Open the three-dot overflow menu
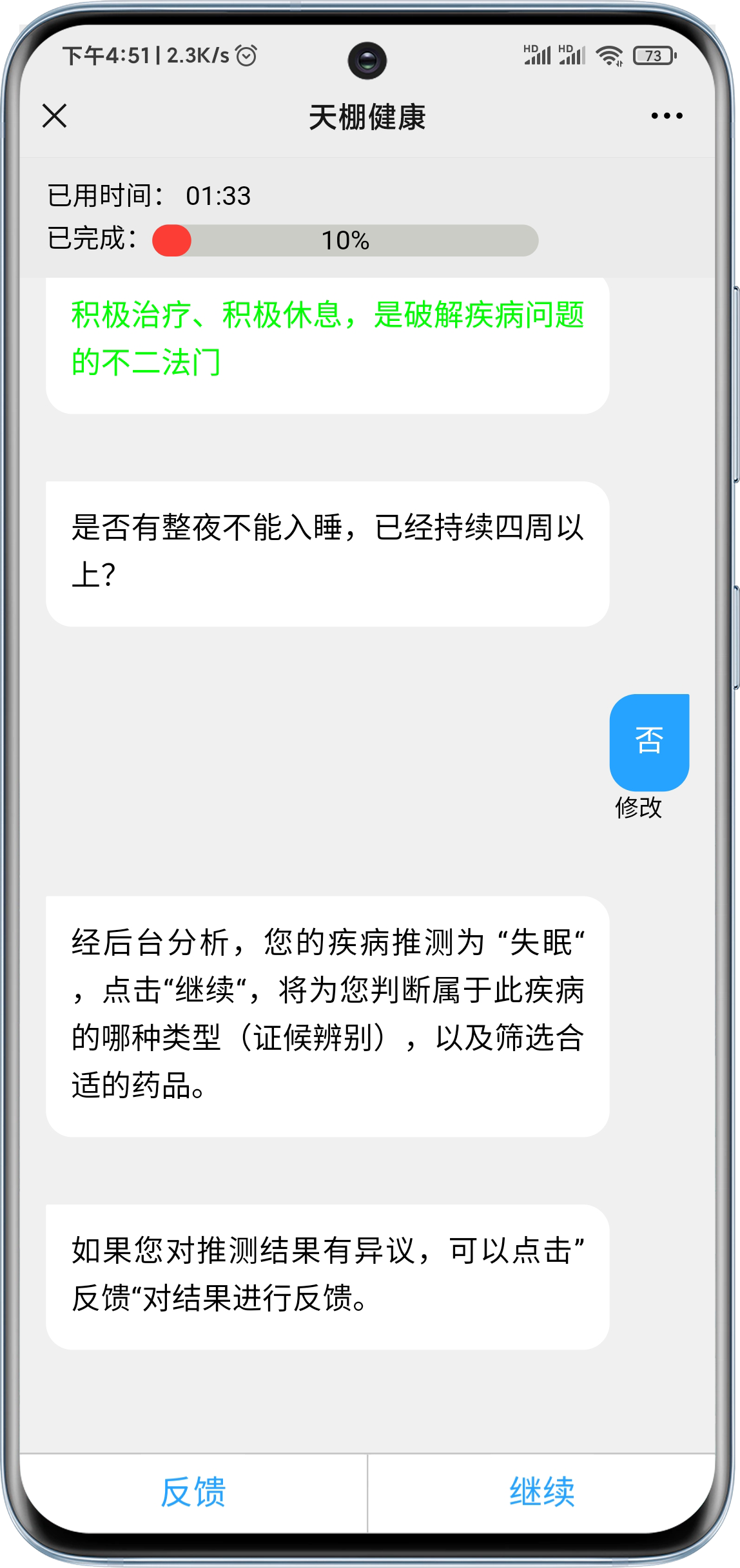The height and width of the screenshot is (1568, 740). [667, 116]
